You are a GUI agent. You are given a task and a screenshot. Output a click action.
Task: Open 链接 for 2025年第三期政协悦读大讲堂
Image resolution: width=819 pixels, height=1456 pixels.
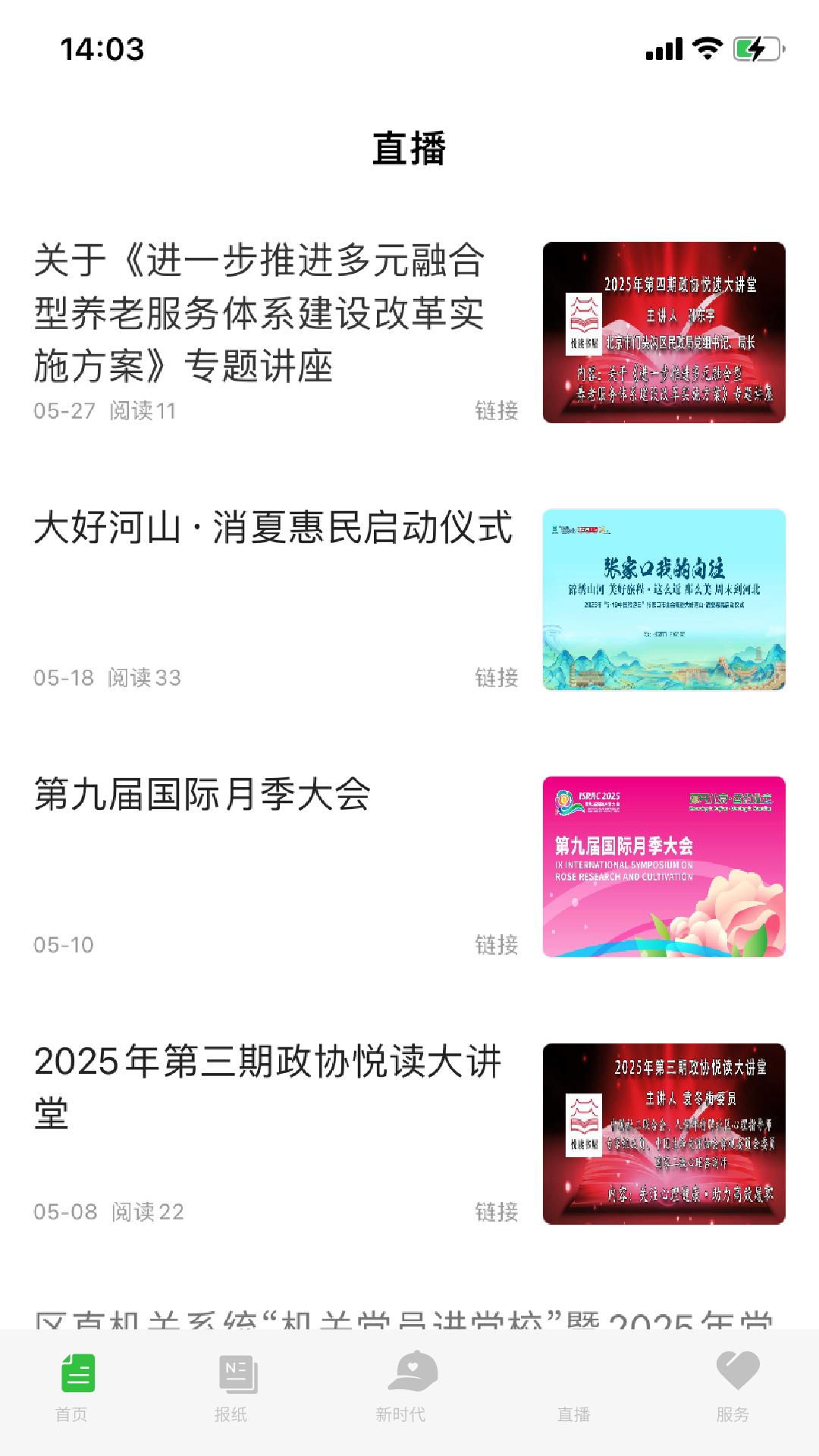[x=497, y=1212]
